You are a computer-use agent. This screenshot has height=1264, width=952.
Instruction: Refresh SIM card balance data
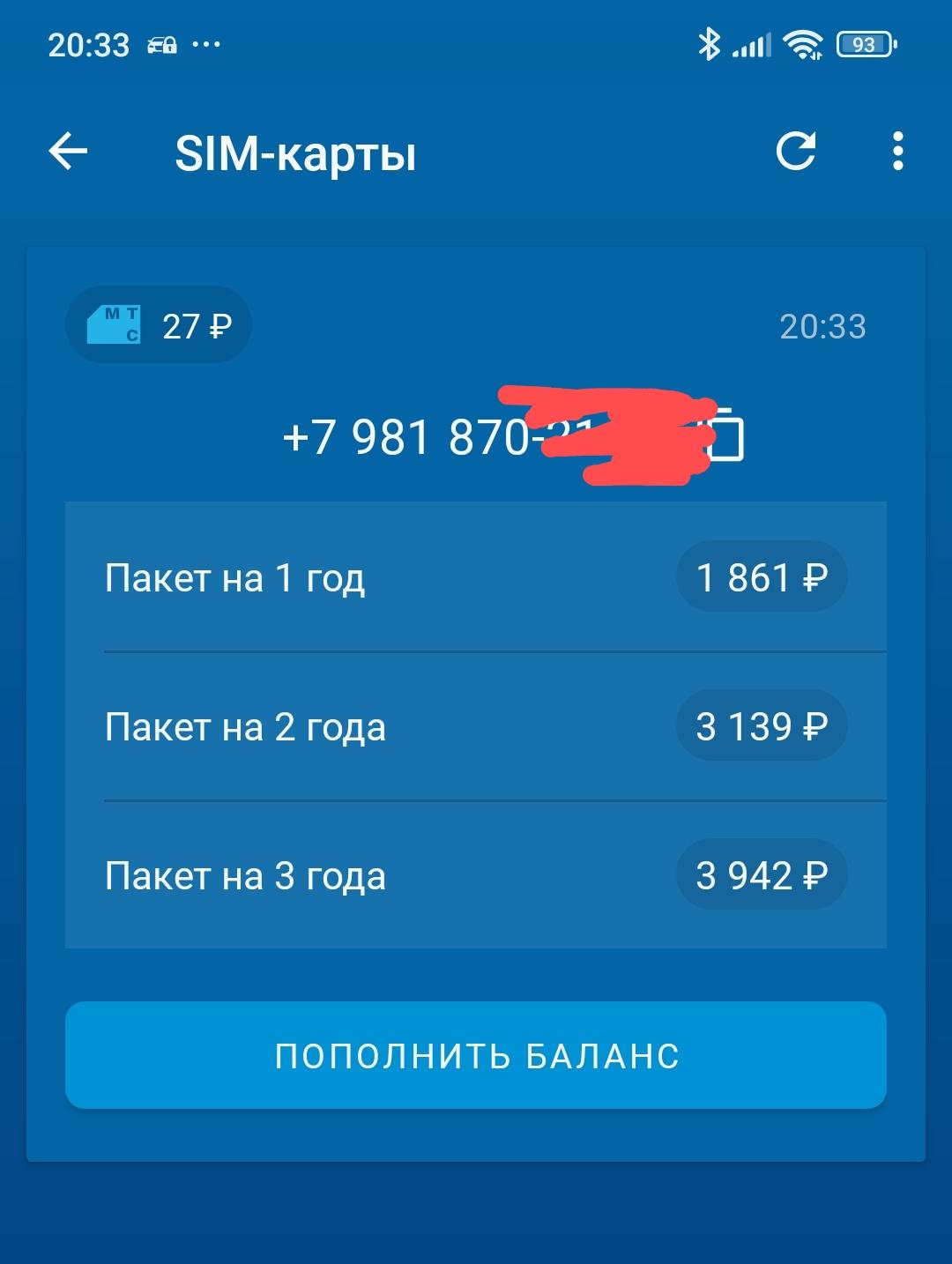pos(795,152)
